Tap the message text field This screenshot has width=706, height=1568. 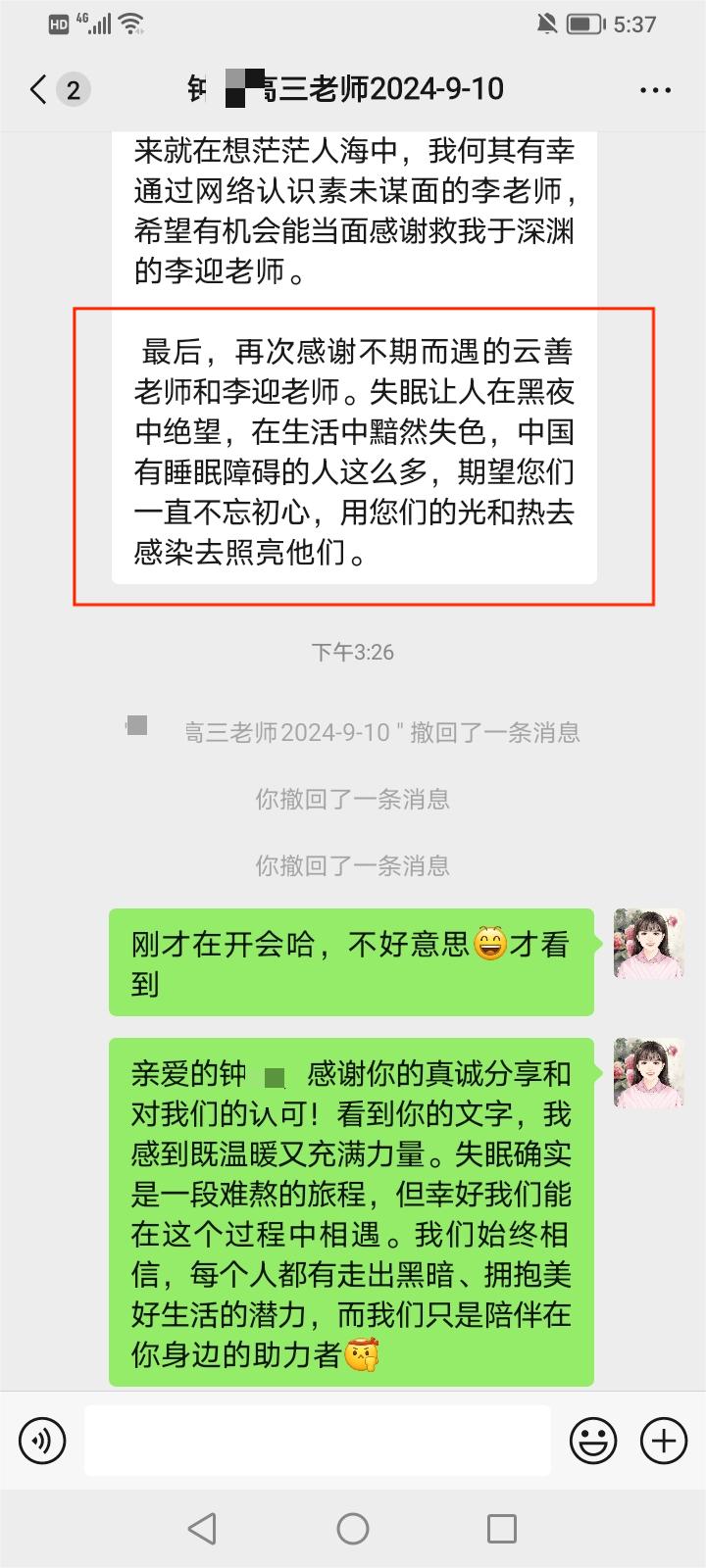317,1441
